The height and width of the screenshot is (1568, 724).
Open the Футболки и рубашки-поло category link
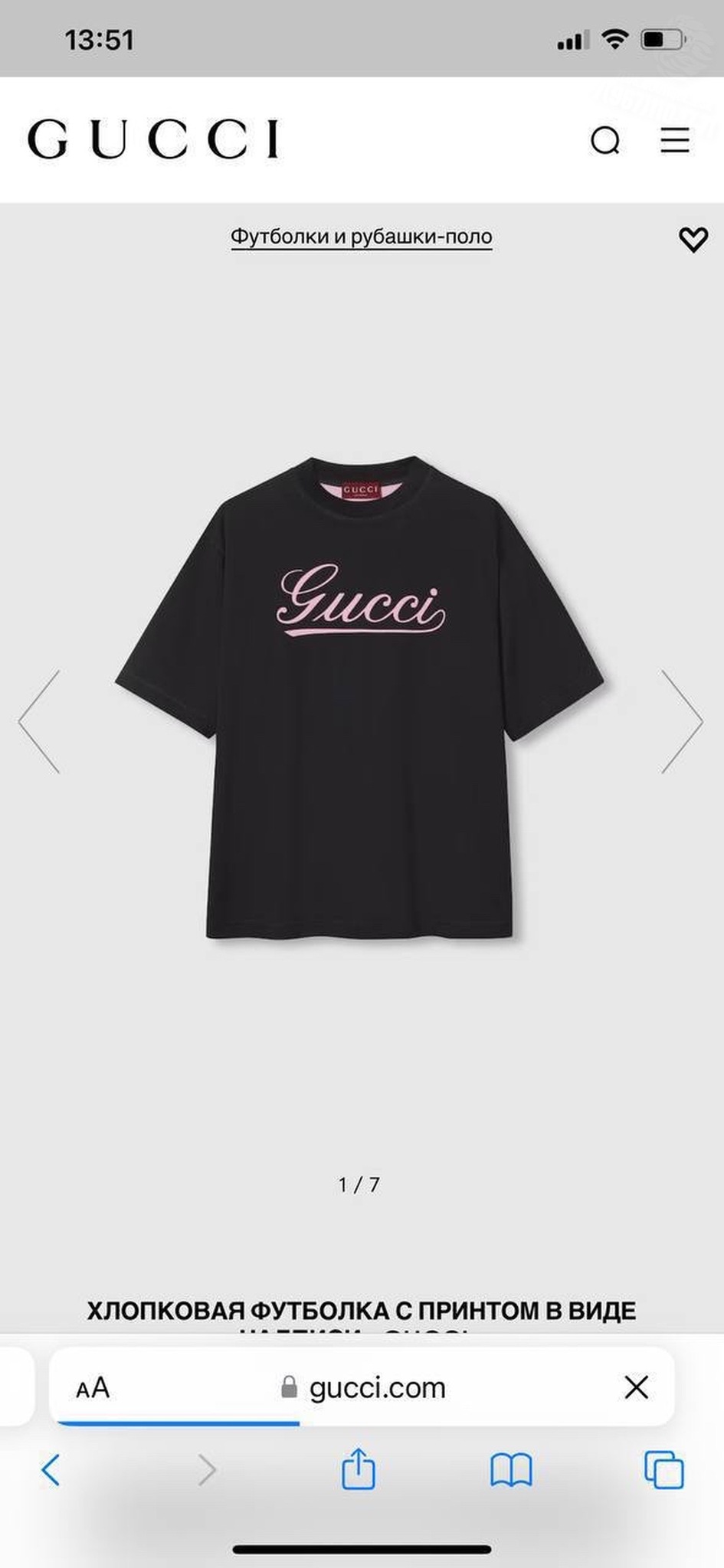click(x=362, y=237)
